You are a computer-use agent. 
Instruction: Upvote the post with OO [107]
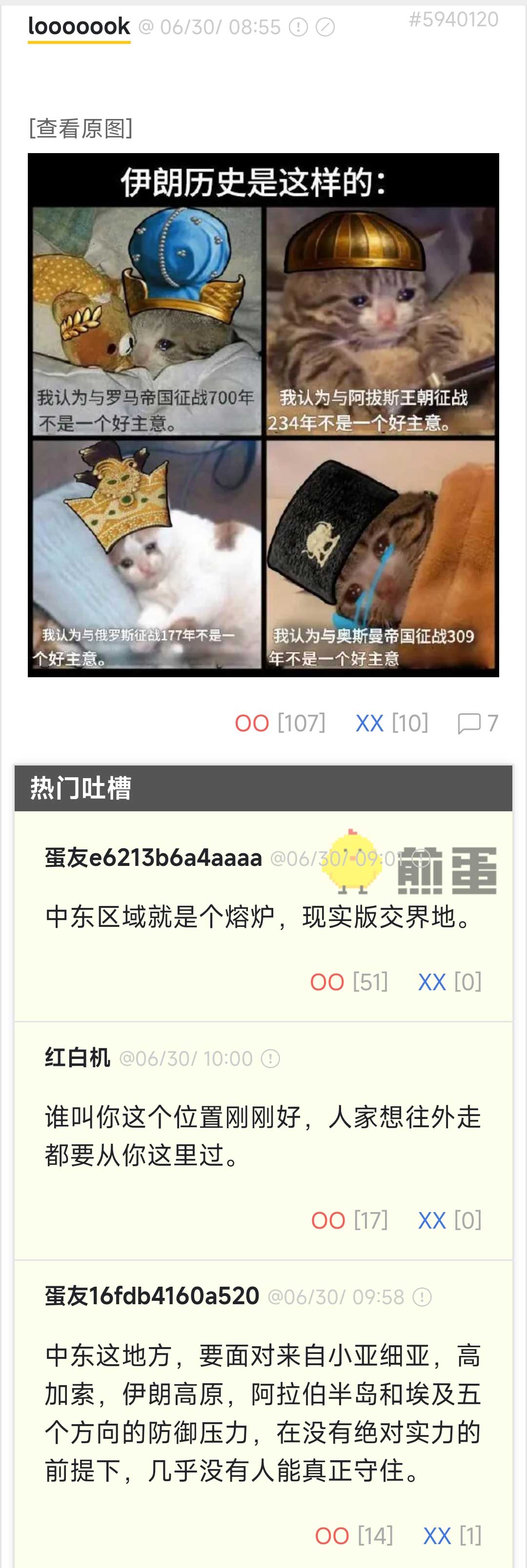pos(252,723)
